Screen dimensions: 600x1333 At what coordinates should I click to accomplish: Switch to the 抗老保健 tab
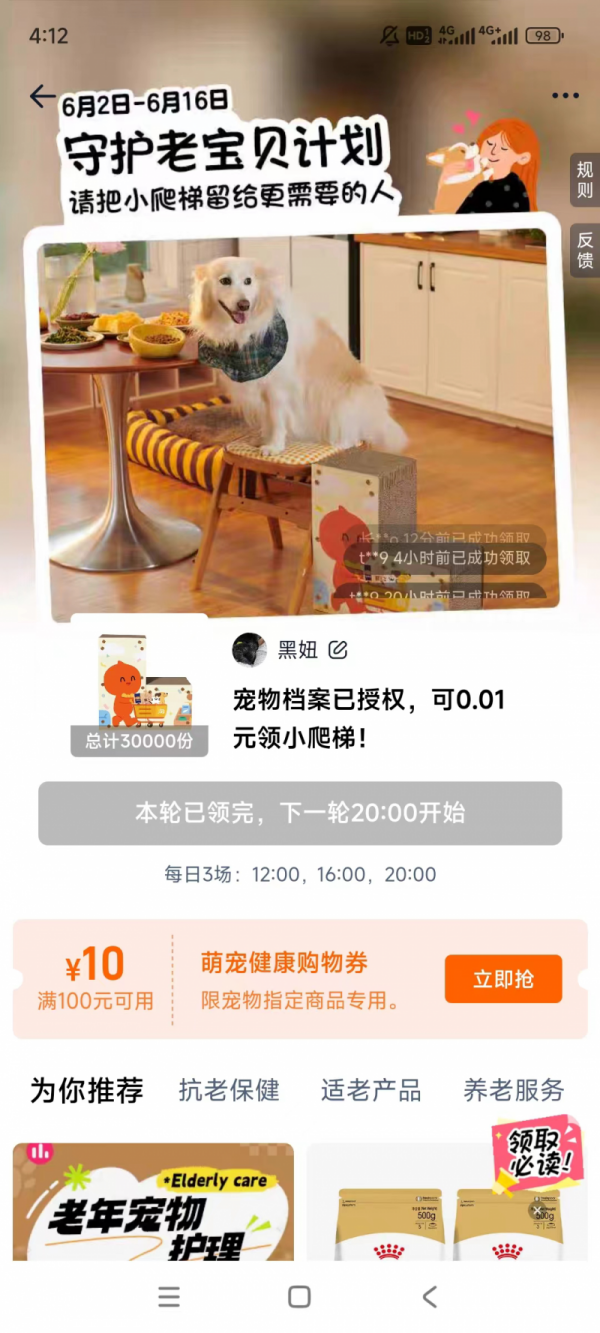point(229,1090)
